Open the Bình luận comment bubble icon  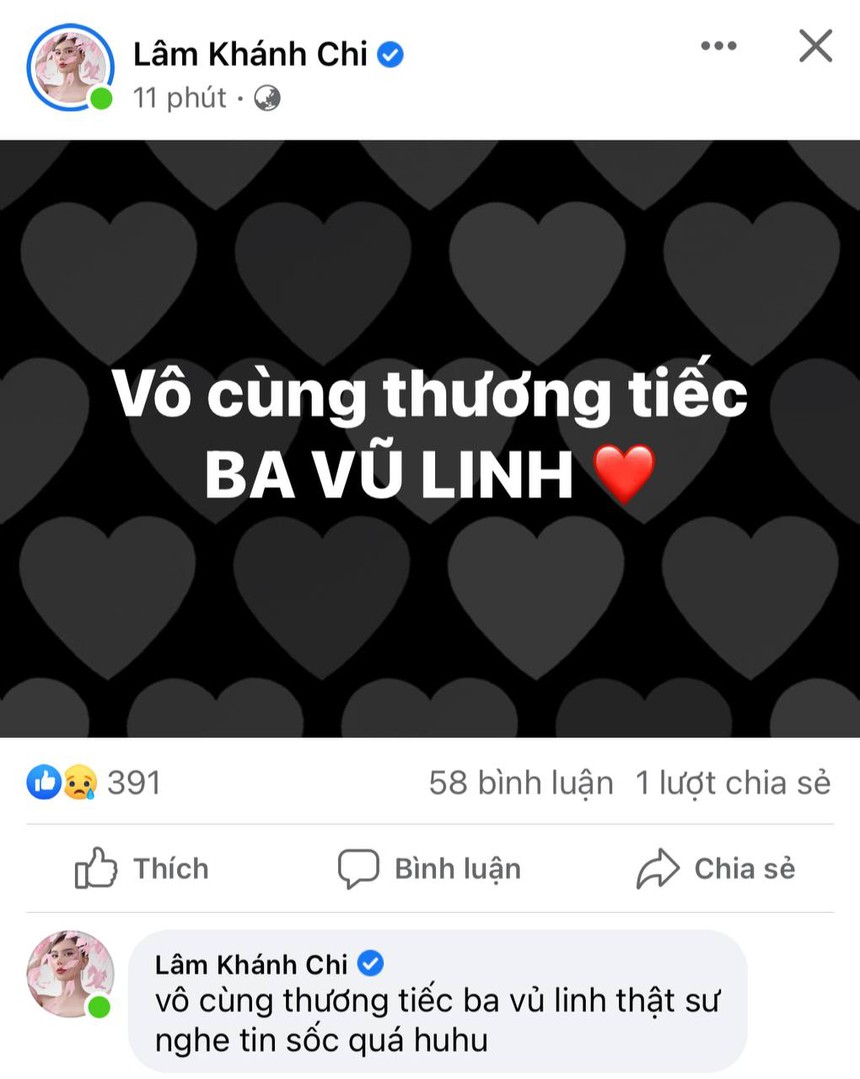(358, 868)
